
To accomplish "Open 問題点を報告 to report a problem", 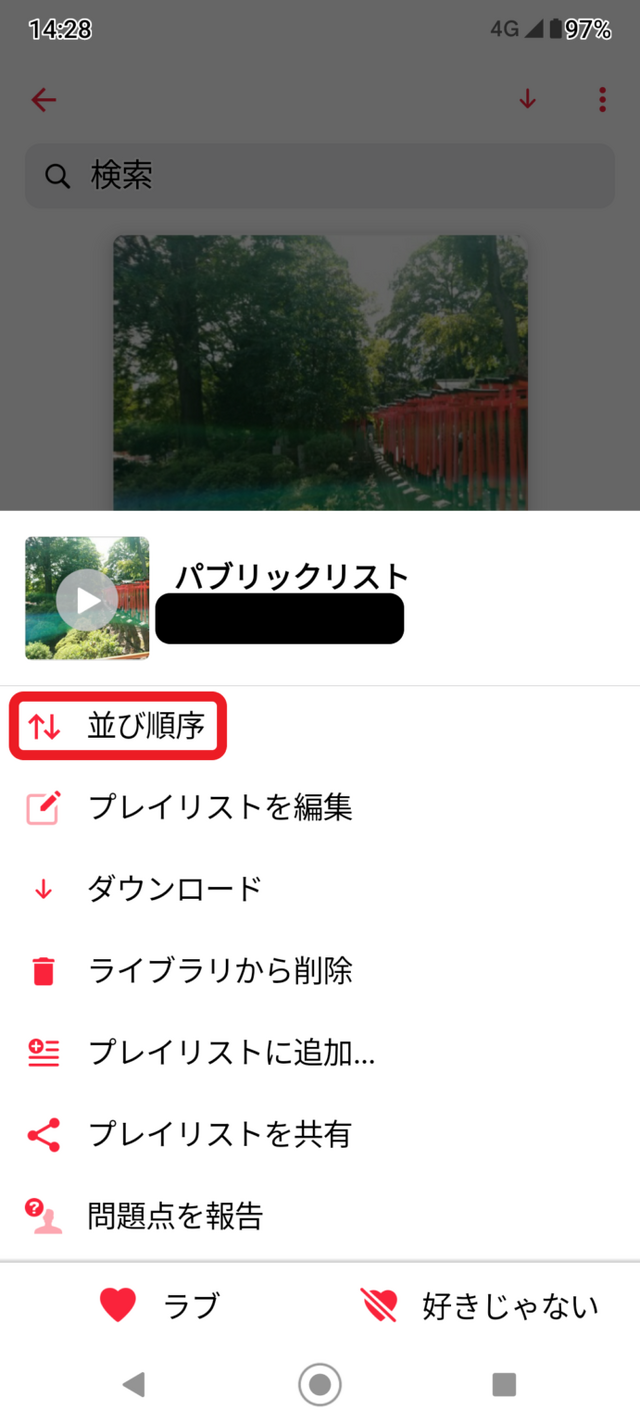I will tap(175, 1216).
